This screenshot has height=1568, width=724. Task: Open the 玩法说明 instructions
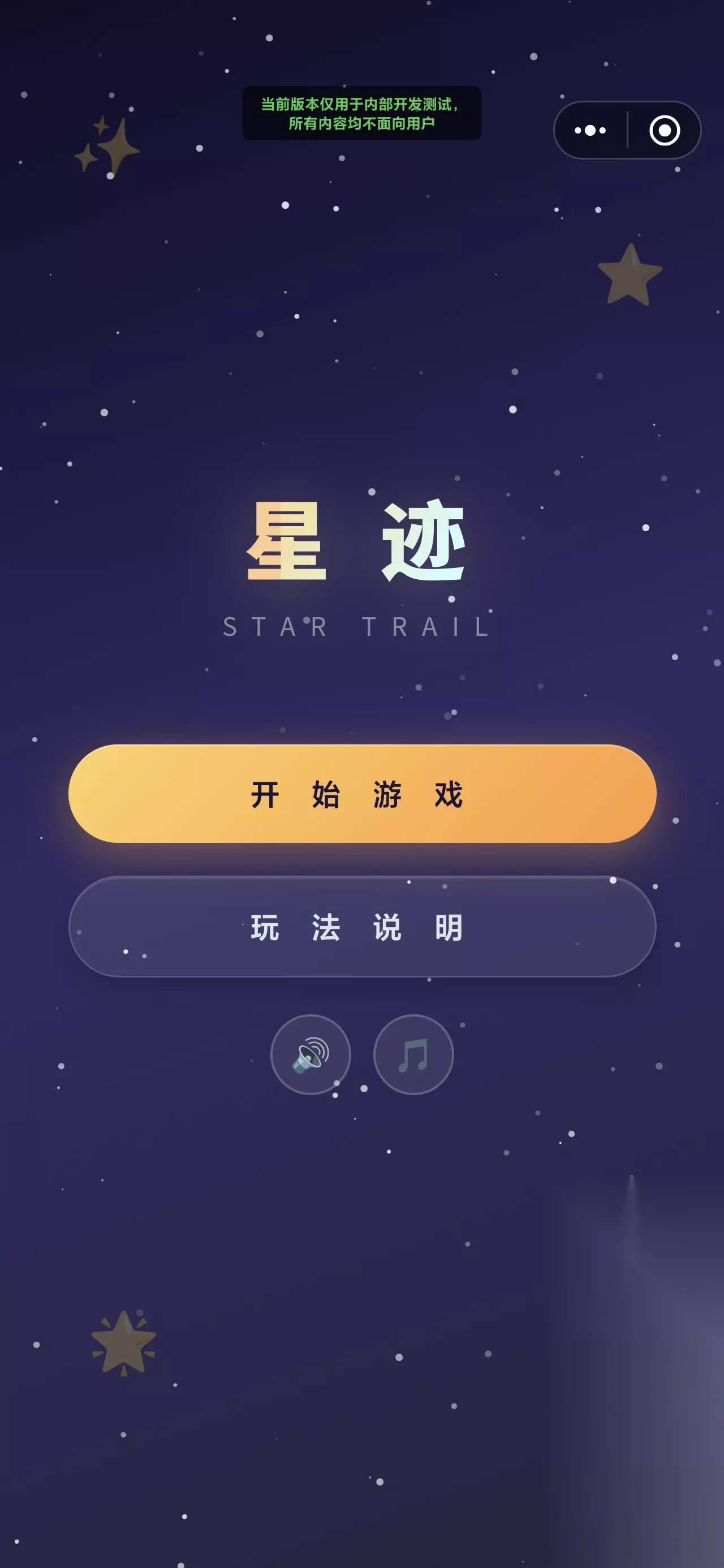coord(361,927)
